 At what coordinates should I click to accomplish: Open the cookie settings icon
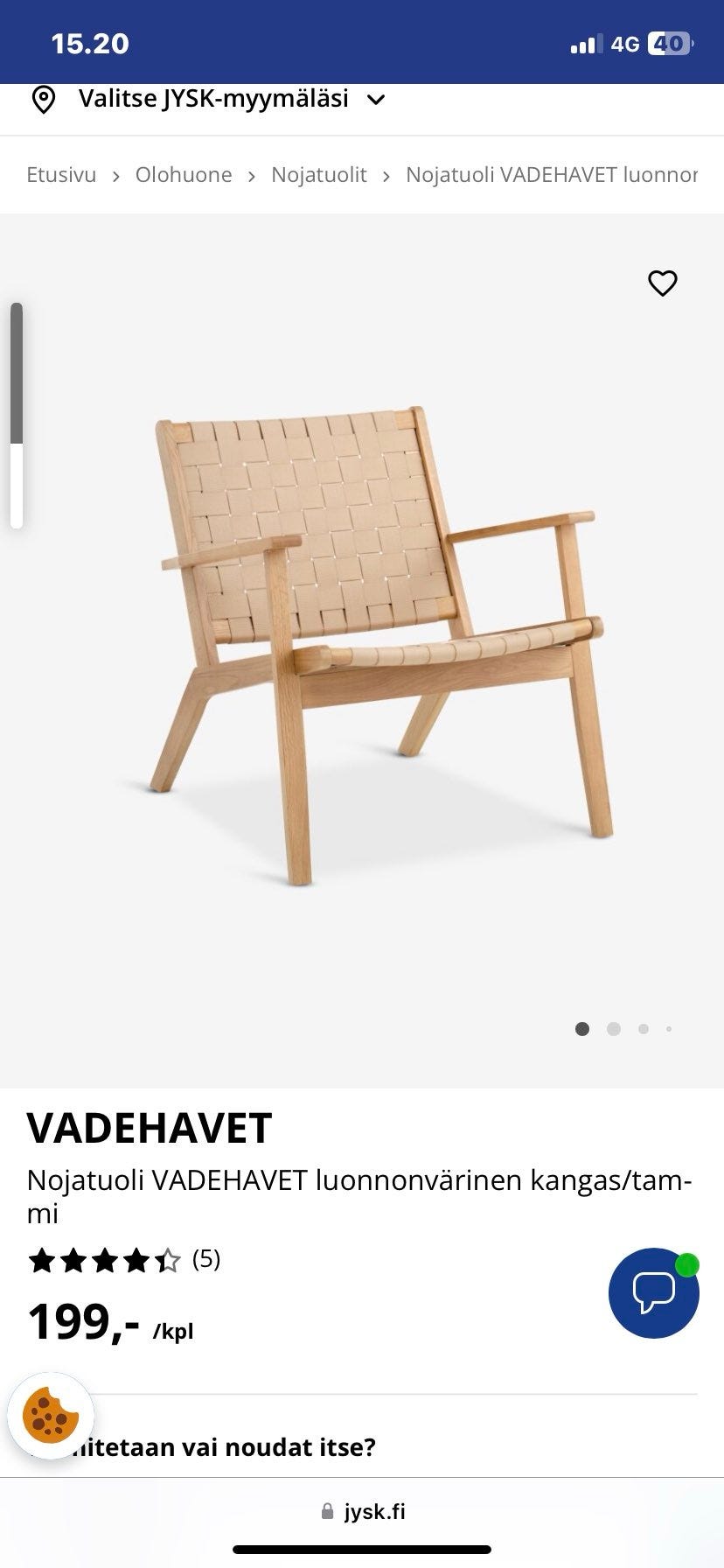click(50, 1415)
